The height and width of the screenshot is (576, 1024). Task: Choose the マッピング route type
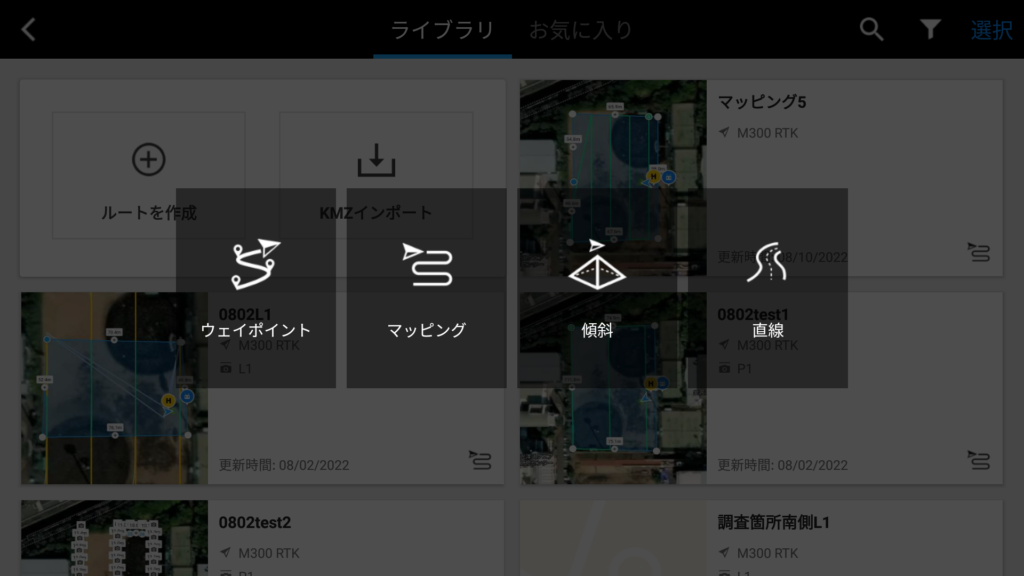click(x=426, y=288)
